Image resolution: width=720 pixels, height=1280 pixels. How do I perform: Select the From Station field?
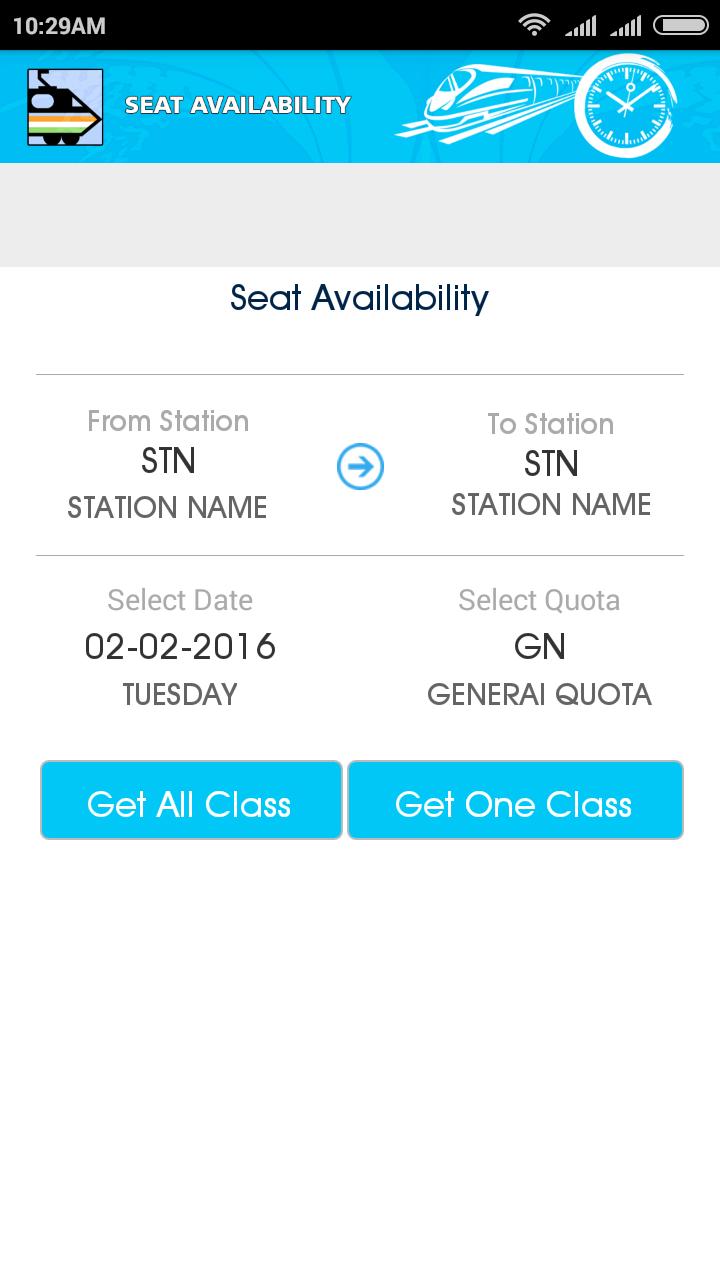[x=167, y=462]
